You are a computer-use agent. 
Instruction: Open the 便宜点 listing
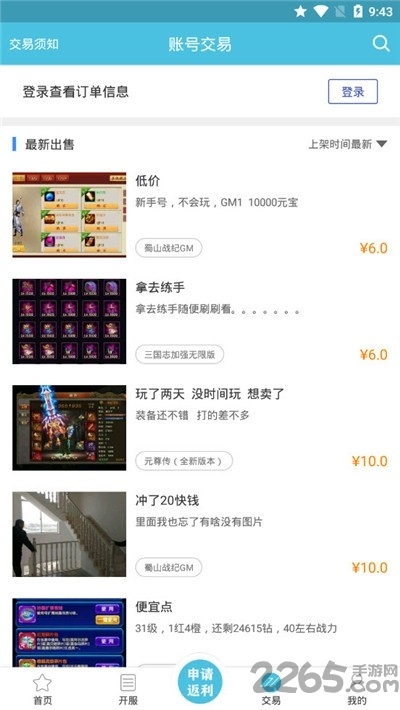point(200,632)
